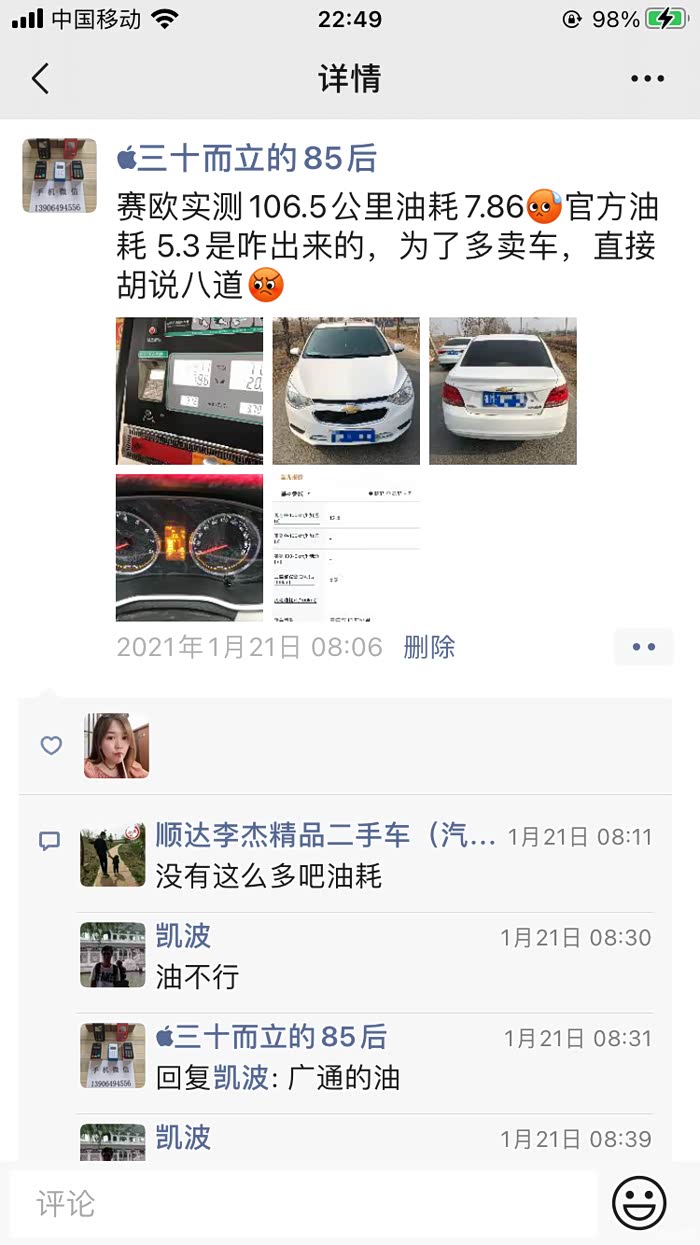Image resolution: width=700 pixels, height=1245 pixels.
Task: Tap 删除 to delete this post
Action: [429, 647]
